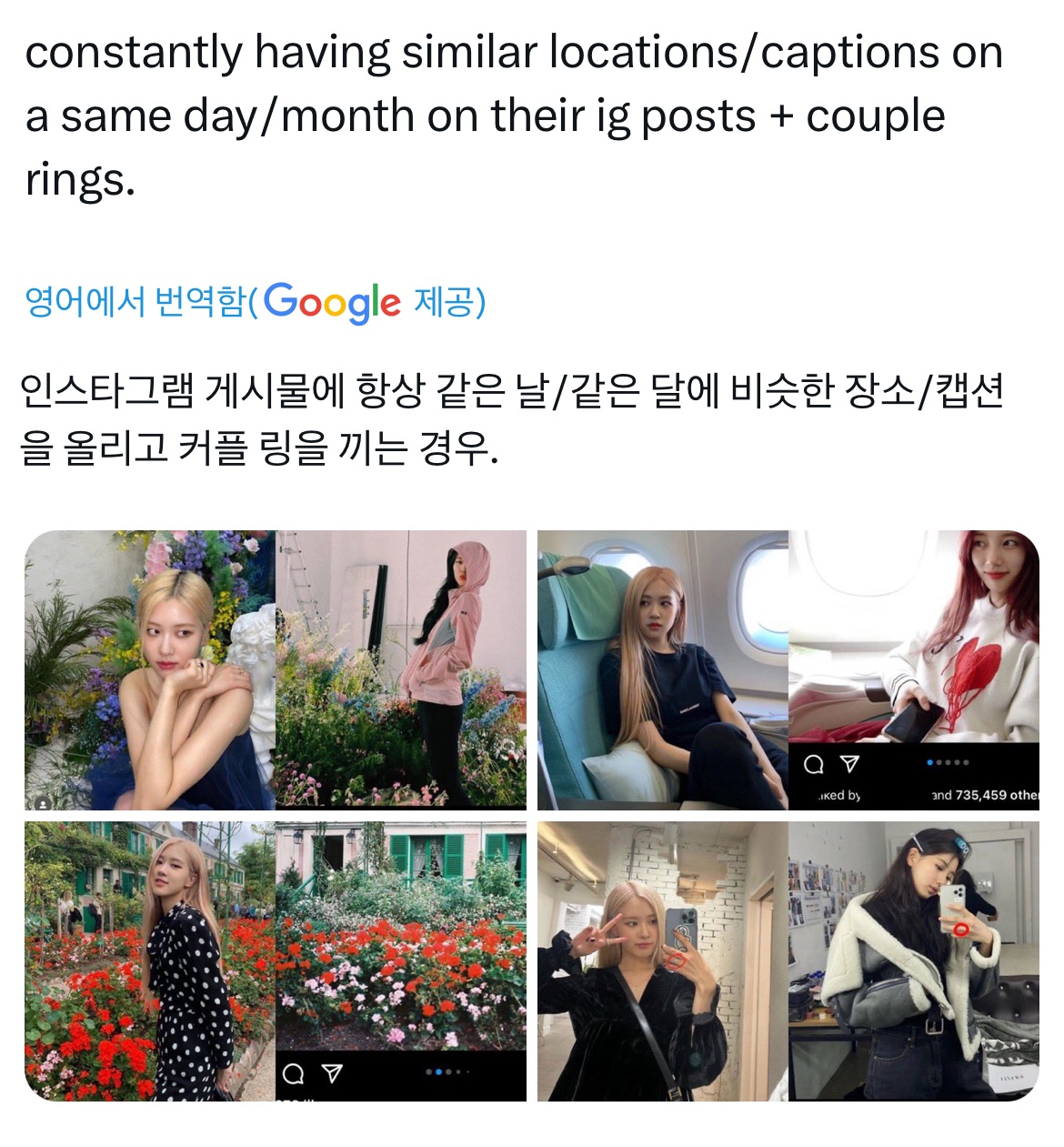Open the airplane seat photo
The image size is (1064, 1147).
(788, 669)
